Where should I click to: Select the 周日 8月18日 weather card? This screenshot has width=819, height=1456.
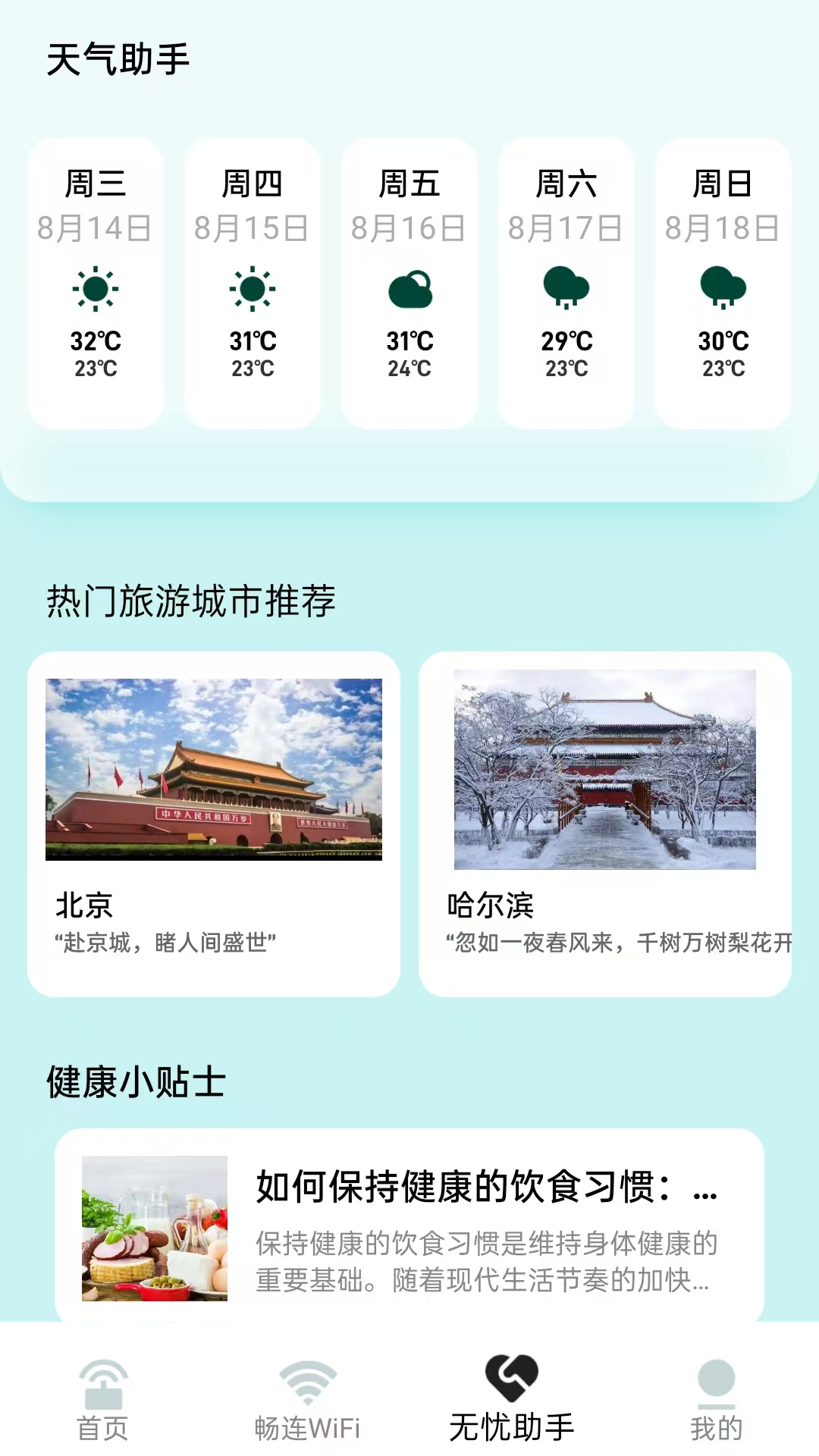pyautogui.click(x=723, y=283)
